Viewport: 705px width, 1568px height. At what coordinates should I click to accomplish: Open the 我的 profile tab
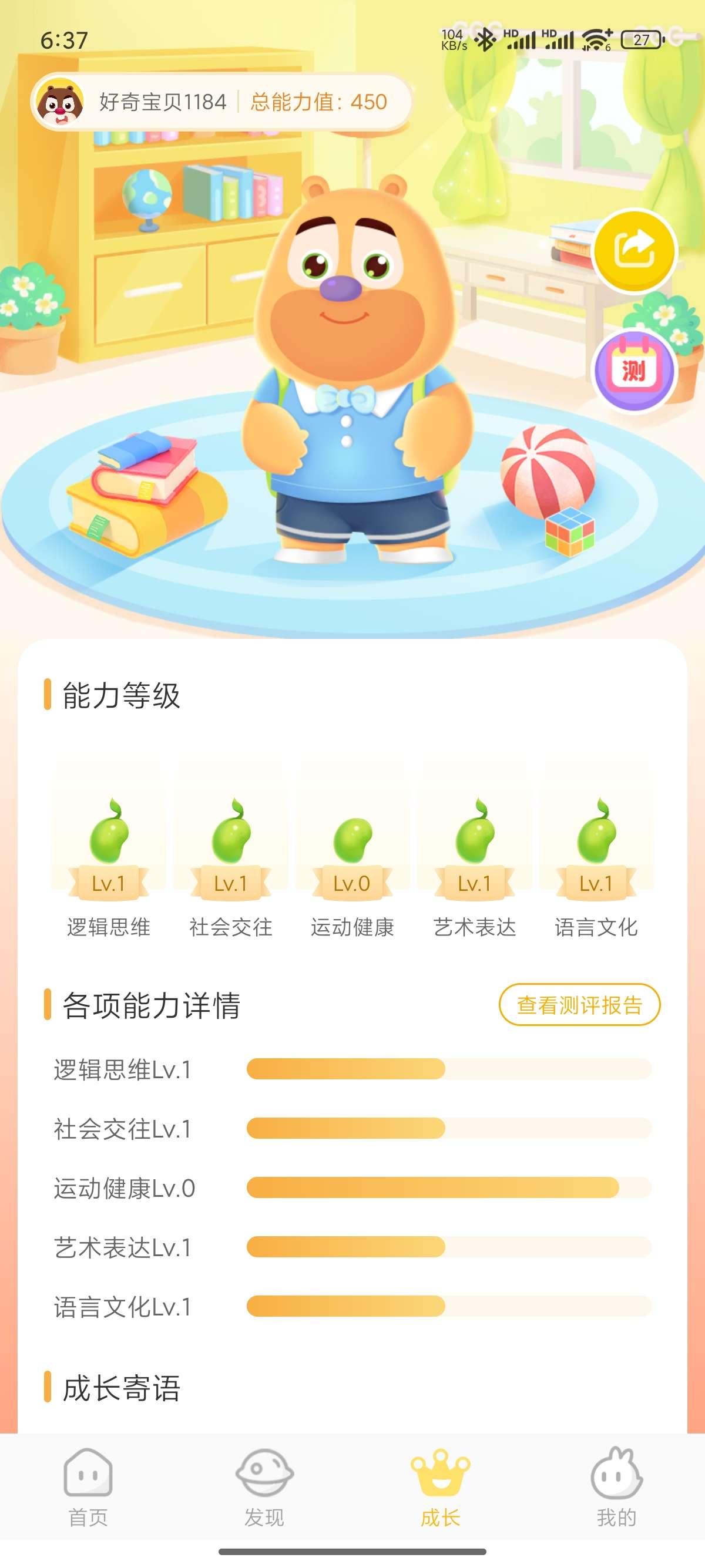(616, 1486)
